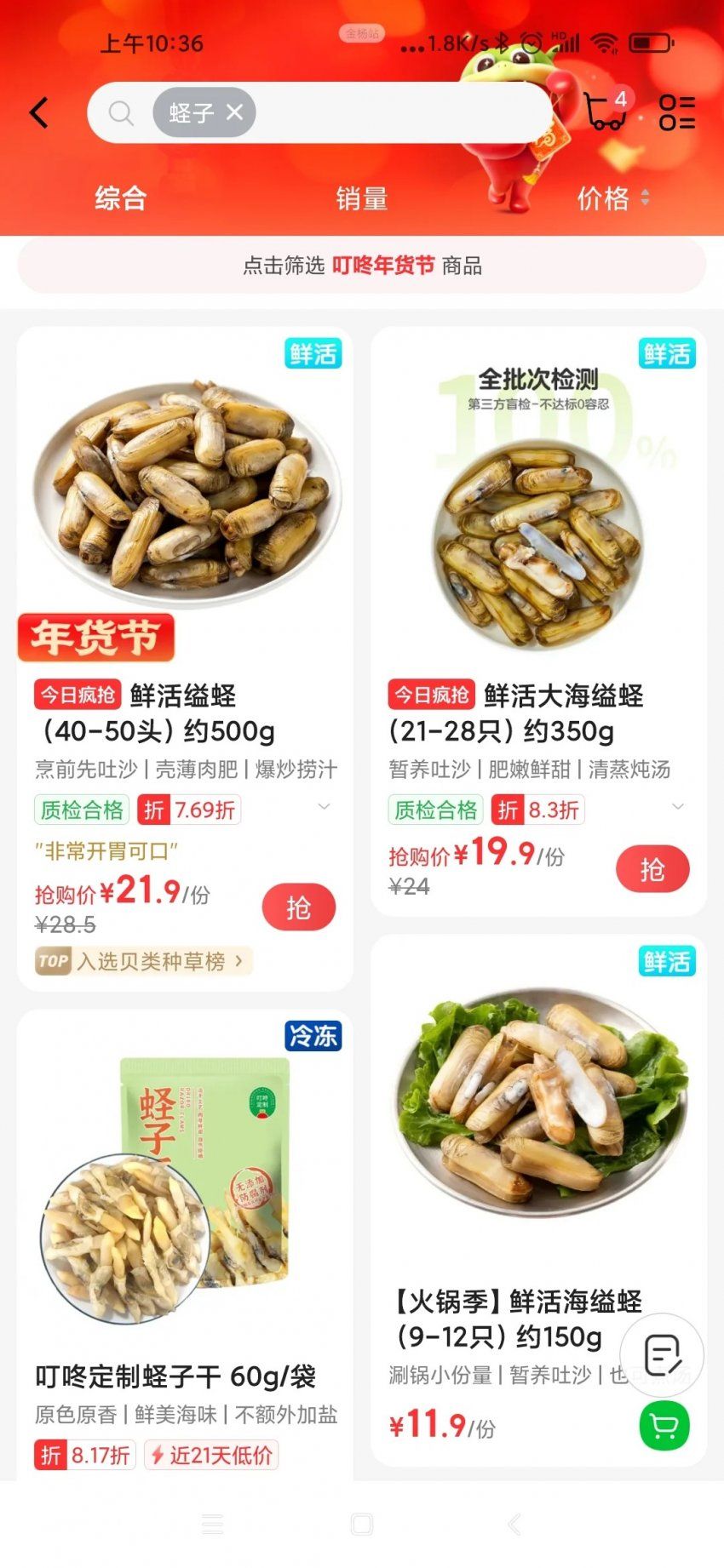
Task: Open the shopping cart
Action: click(x=606, y=111)
